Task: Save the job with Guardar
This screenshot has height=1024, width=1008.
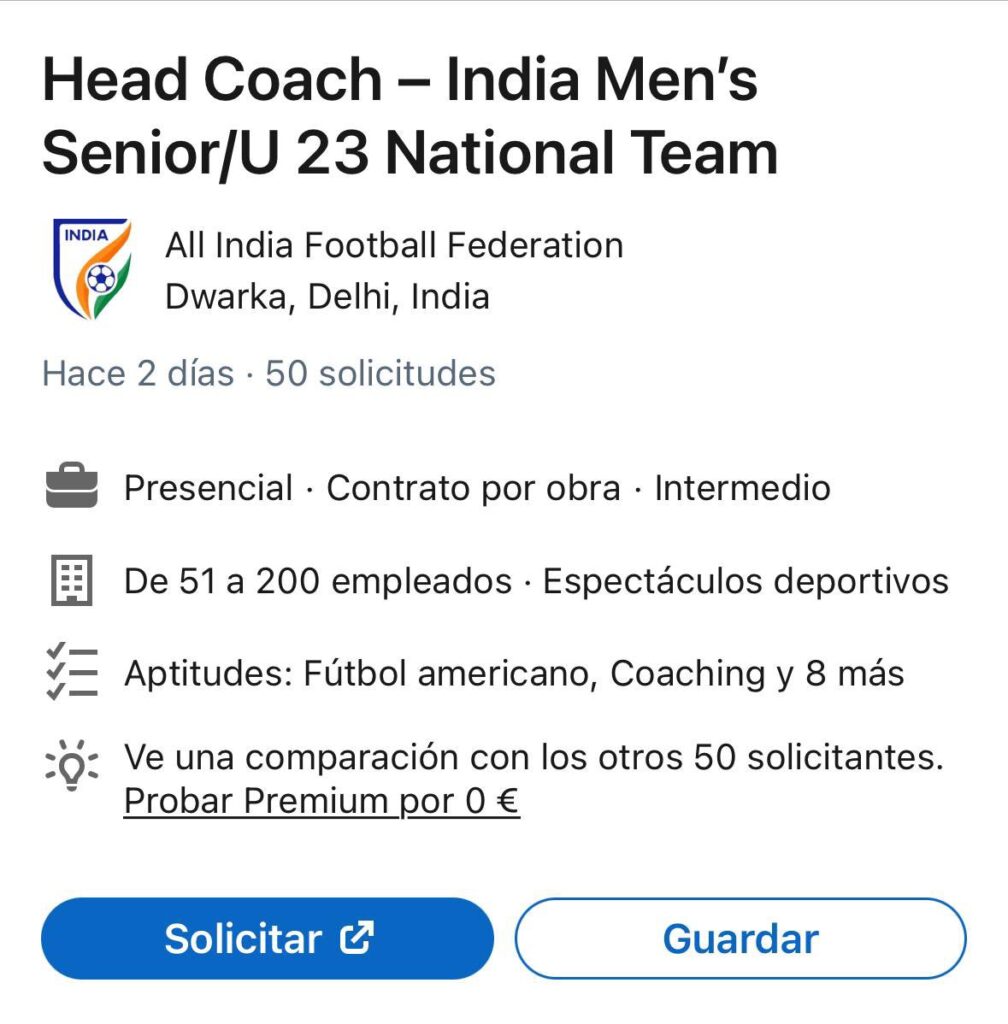Action: 740,938
